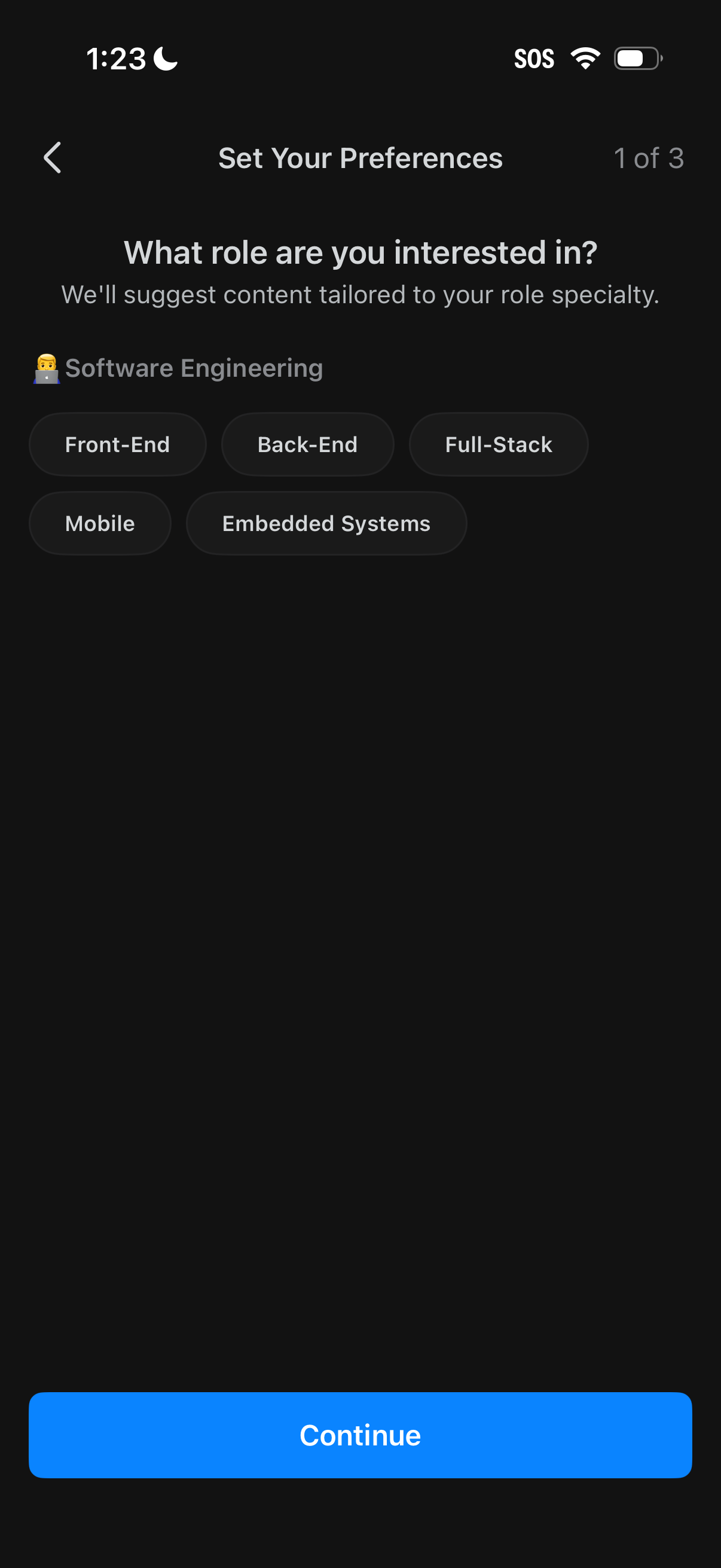This screenshot has width=721, height=1568.
Task: Tap the crescent moon Focus icon
Action: 165,58
